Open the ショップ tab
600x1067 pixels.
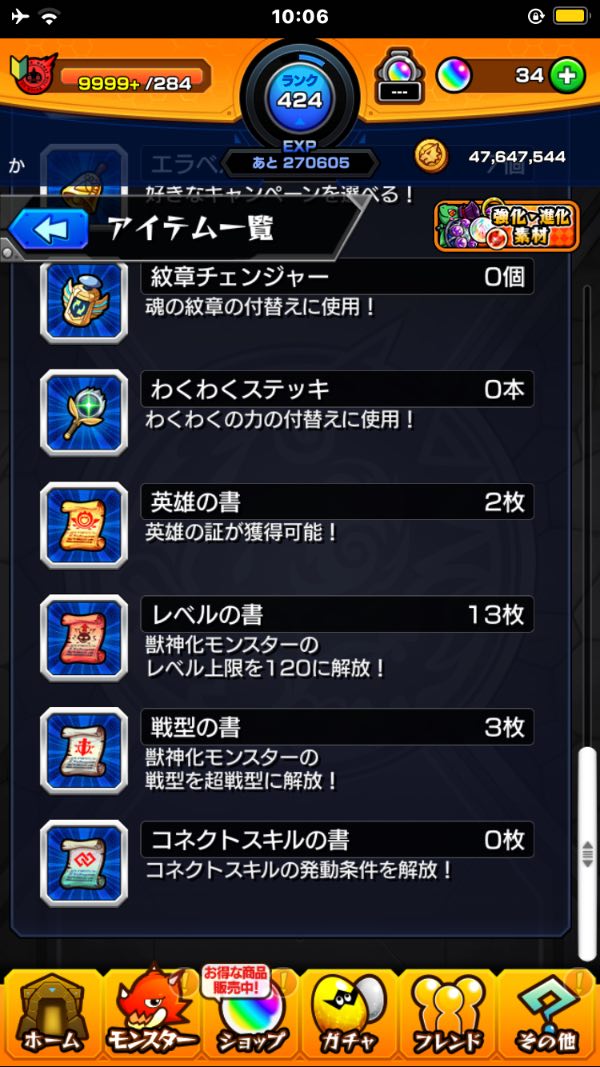(x=249, y=1015)
